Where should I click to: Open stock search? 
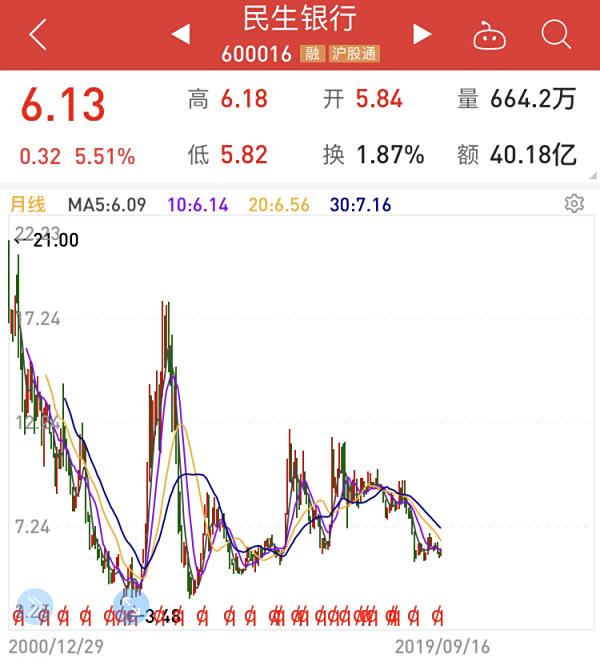[x=556, y=34]
